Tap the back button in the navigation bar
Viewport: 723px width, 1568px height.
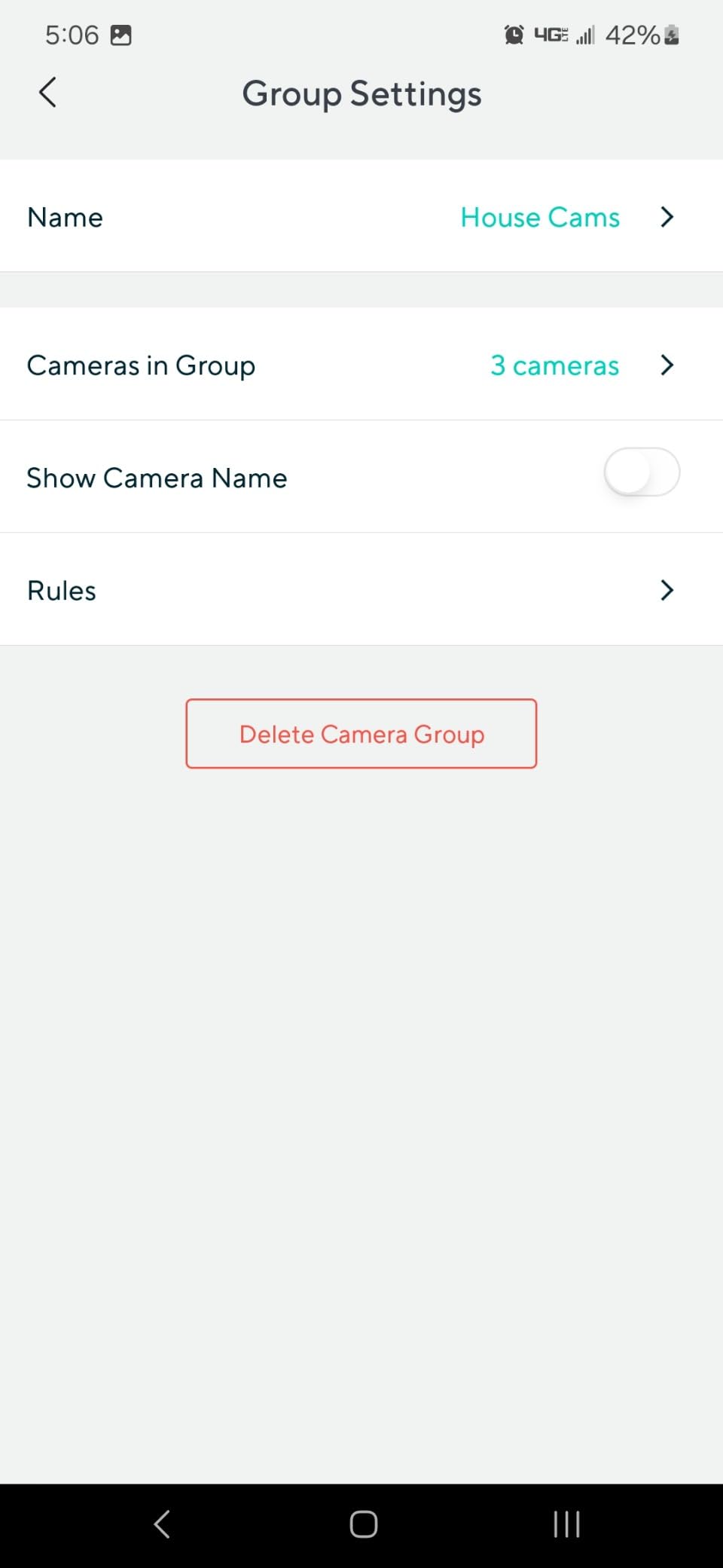[x=160, y=1524]
